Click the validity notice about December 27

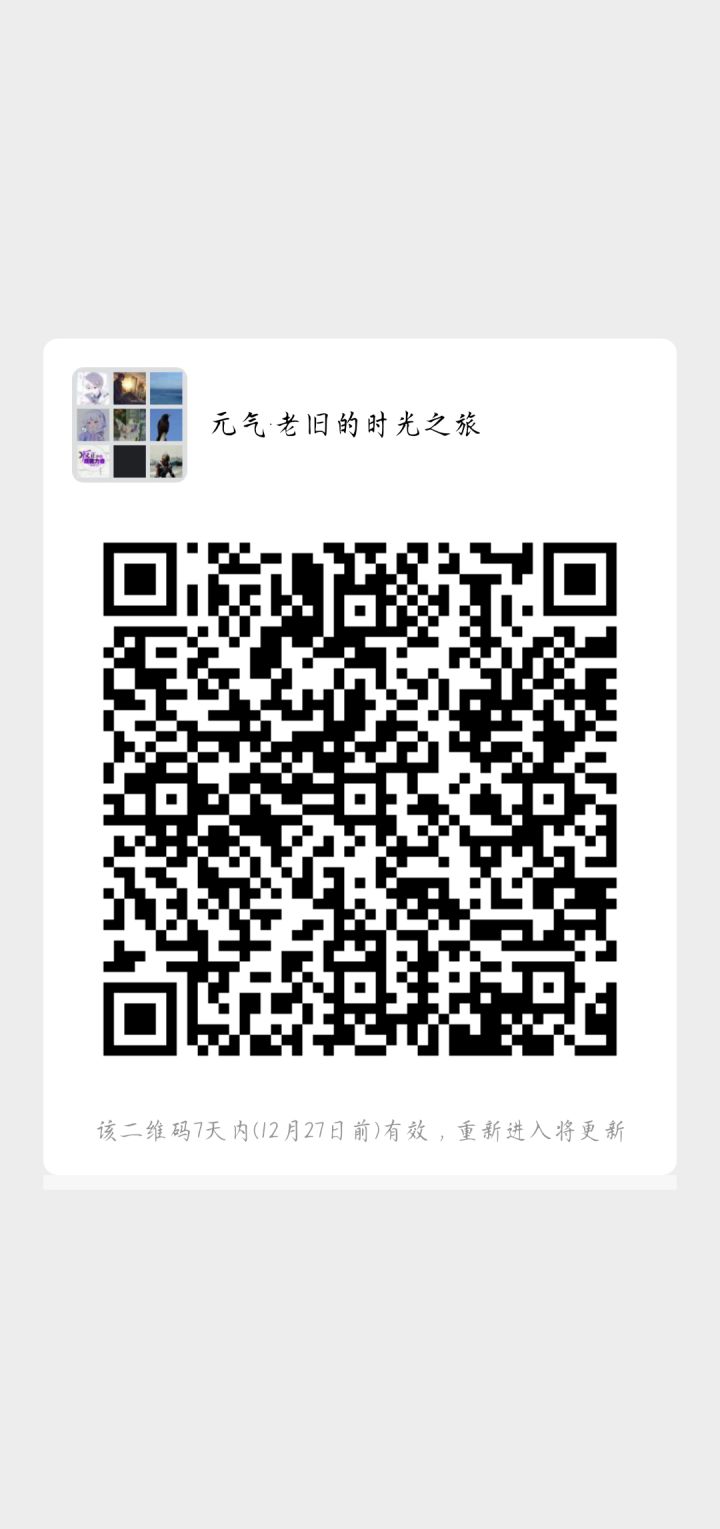pos(360,1128)
